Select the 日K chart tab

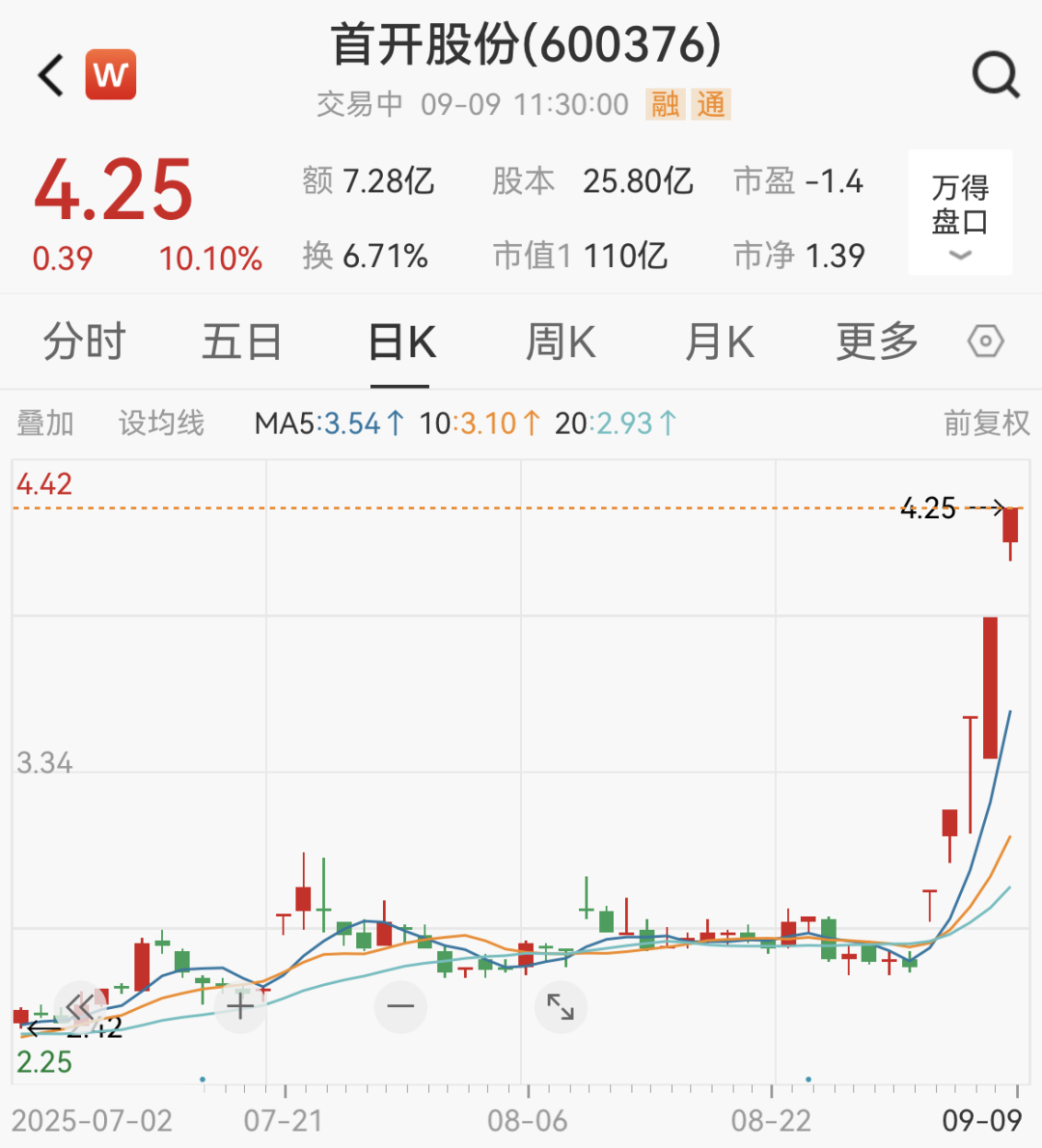tap(401, 342)
